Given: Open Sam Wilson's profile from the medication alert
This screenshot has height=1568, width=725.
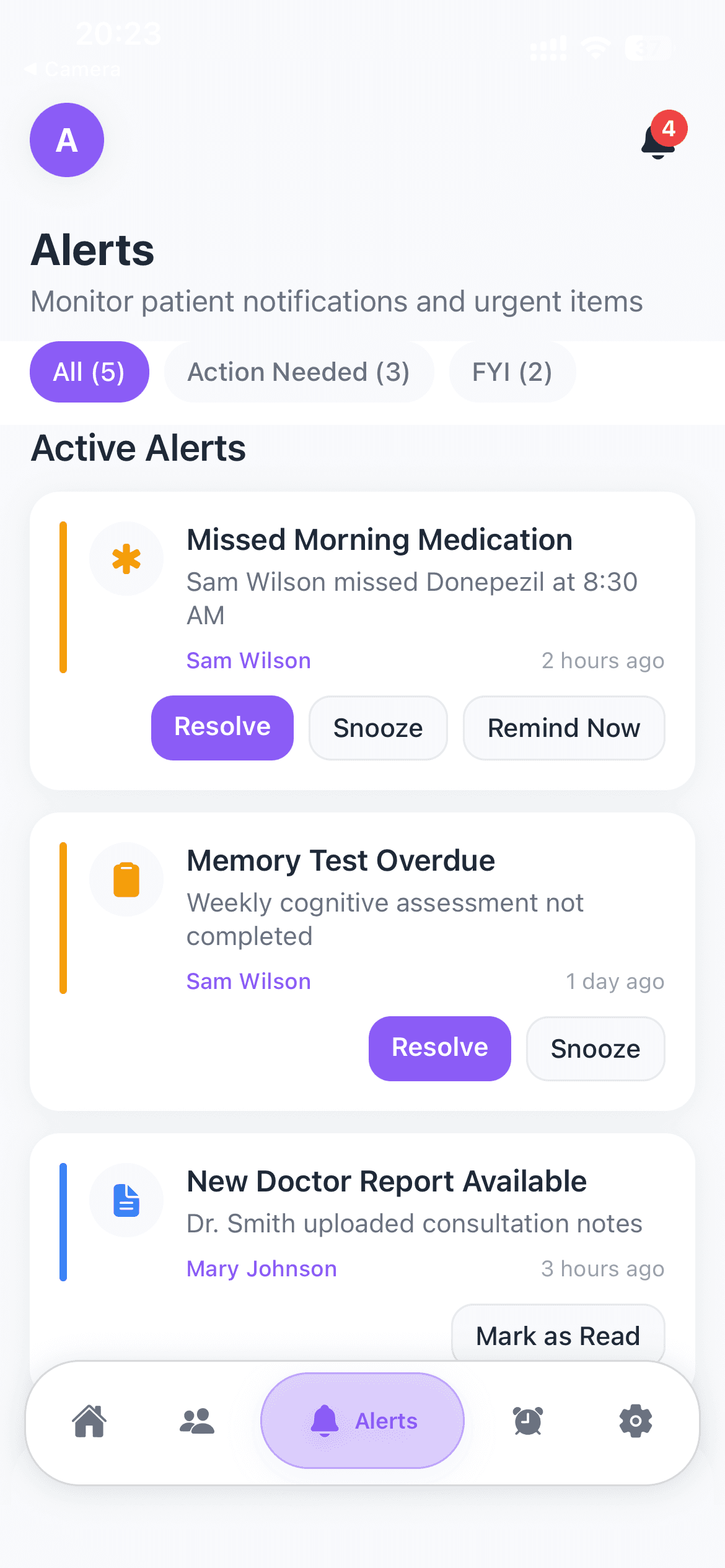Looking at the screenshot, I should (248, 660).
